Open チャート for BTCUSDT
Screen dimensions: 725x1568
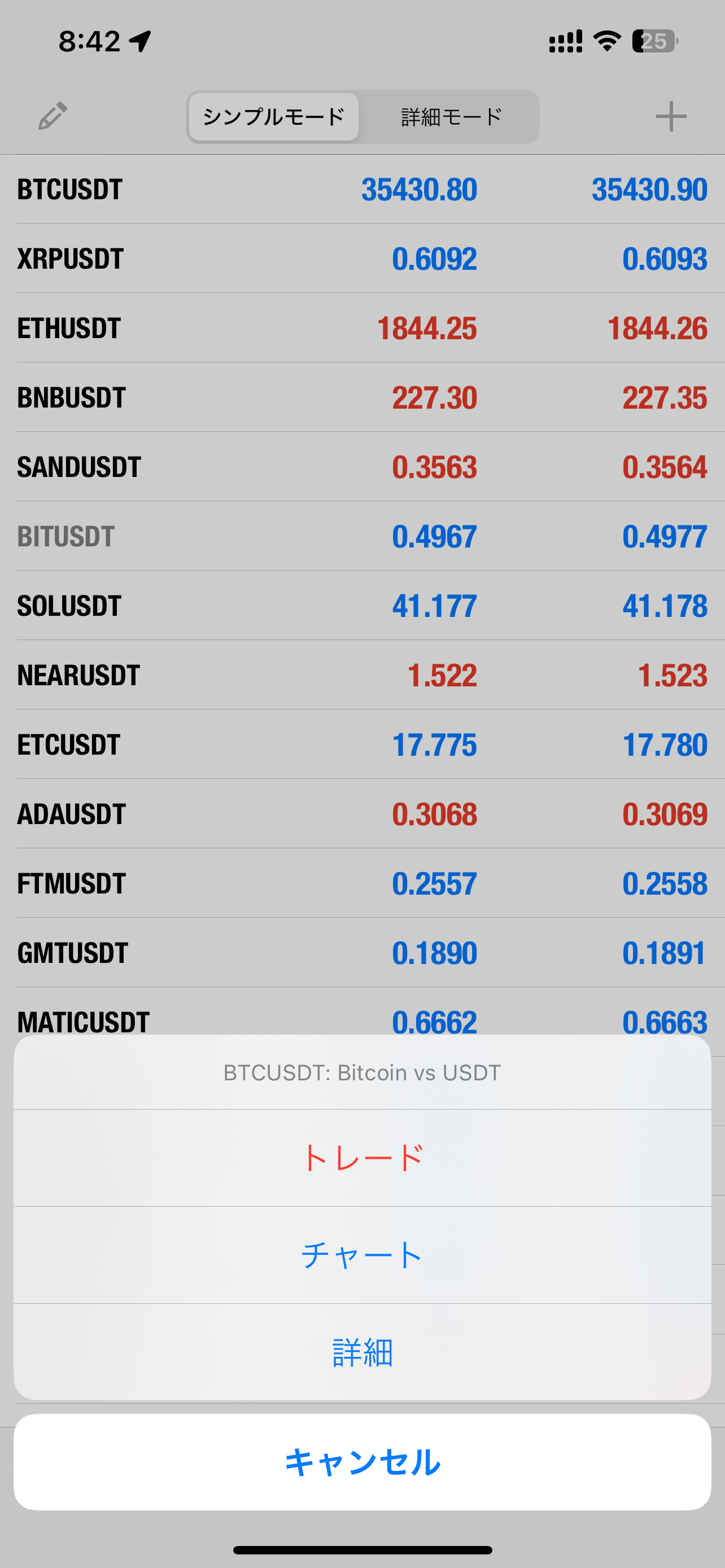[x=362, y=1255]
